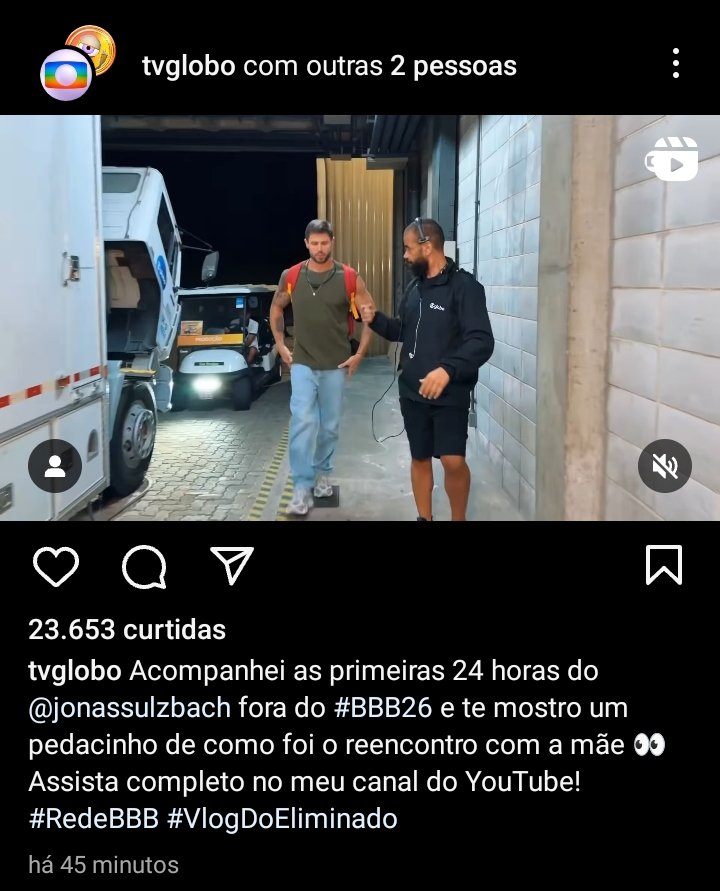Share the post via paper plane icon
The height and width of the screenshot is (891, 720).
click(232, 565)
